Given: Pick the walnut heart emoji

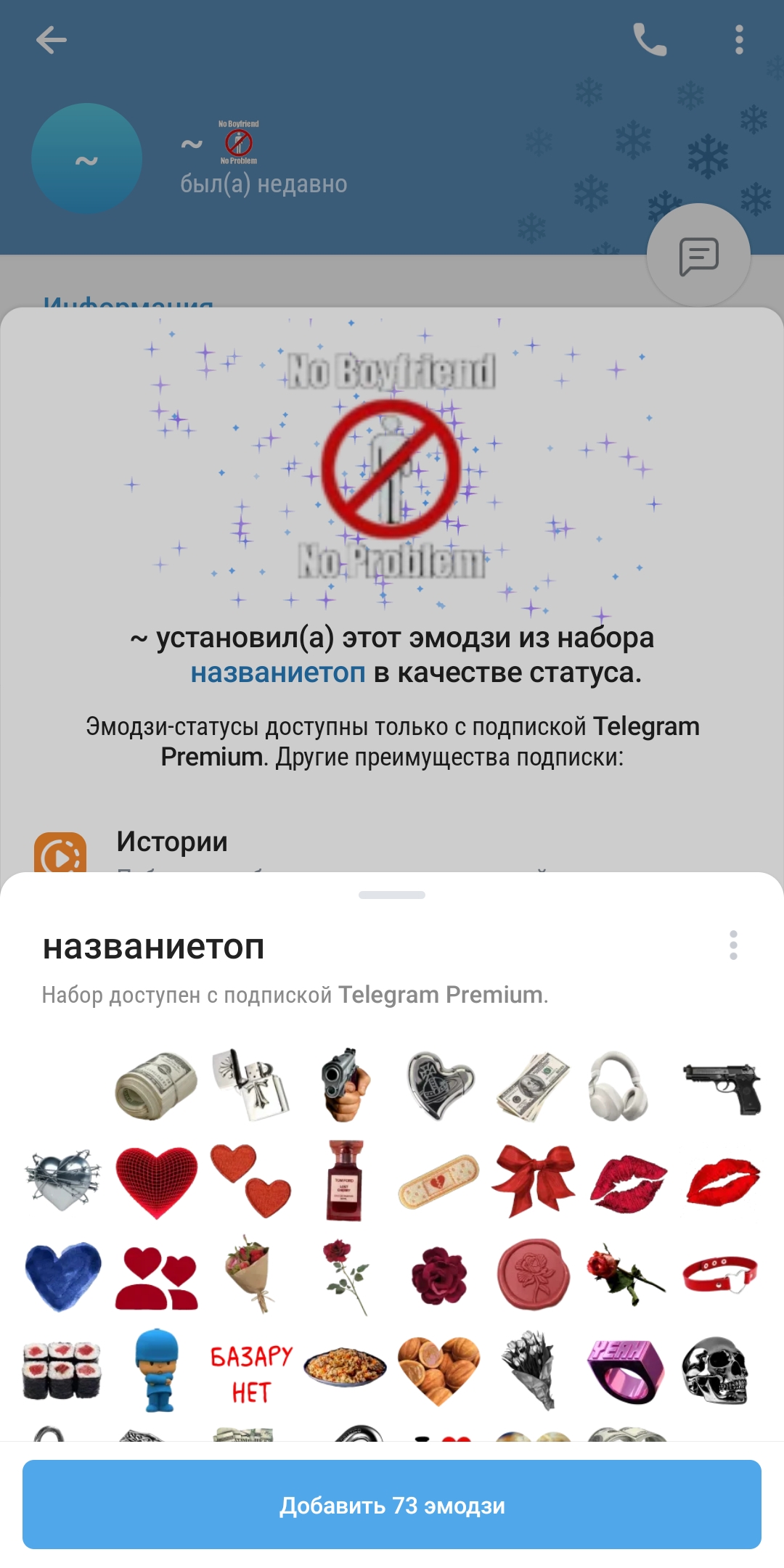Looking at the screenshot, I should [x=439, y=1370].
